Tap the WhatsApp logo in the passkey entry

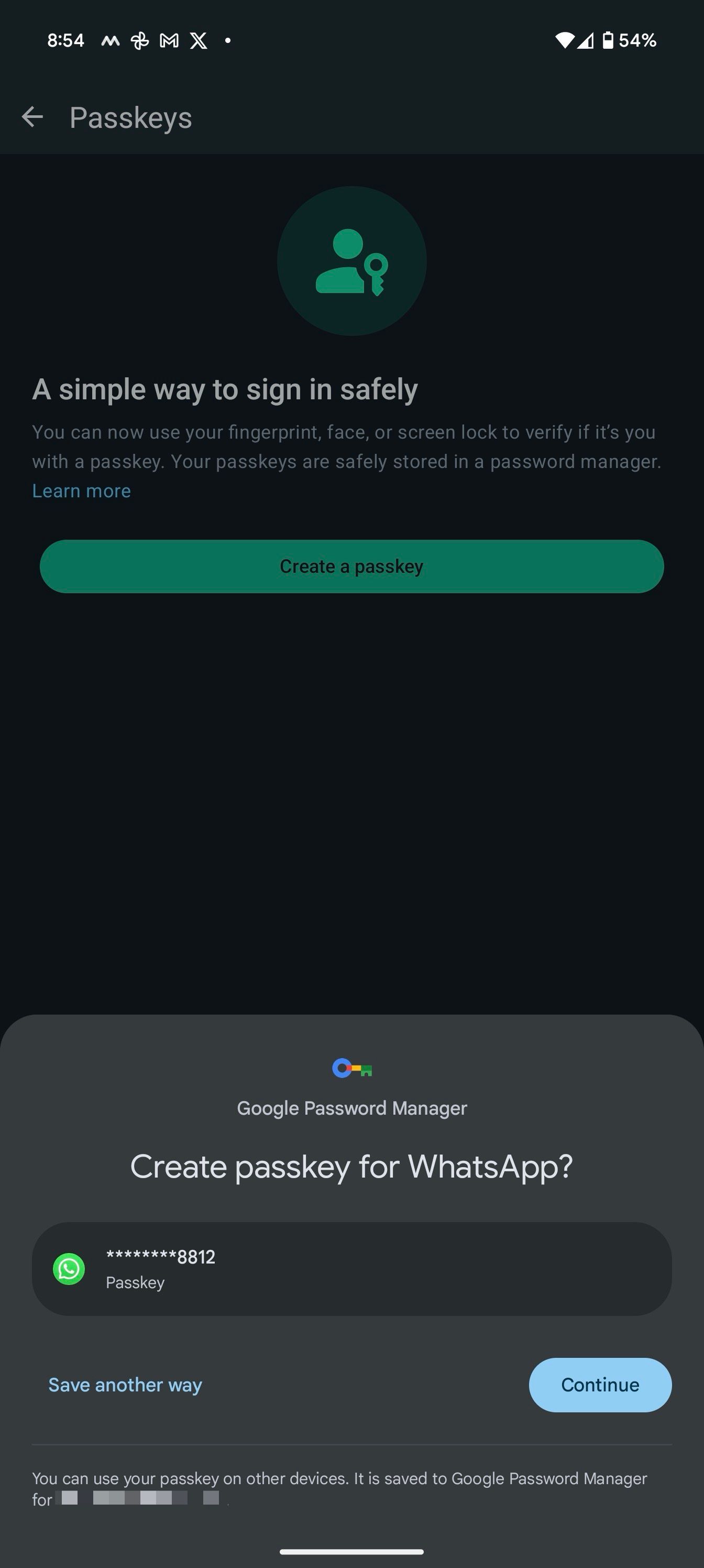[69, 1270]
